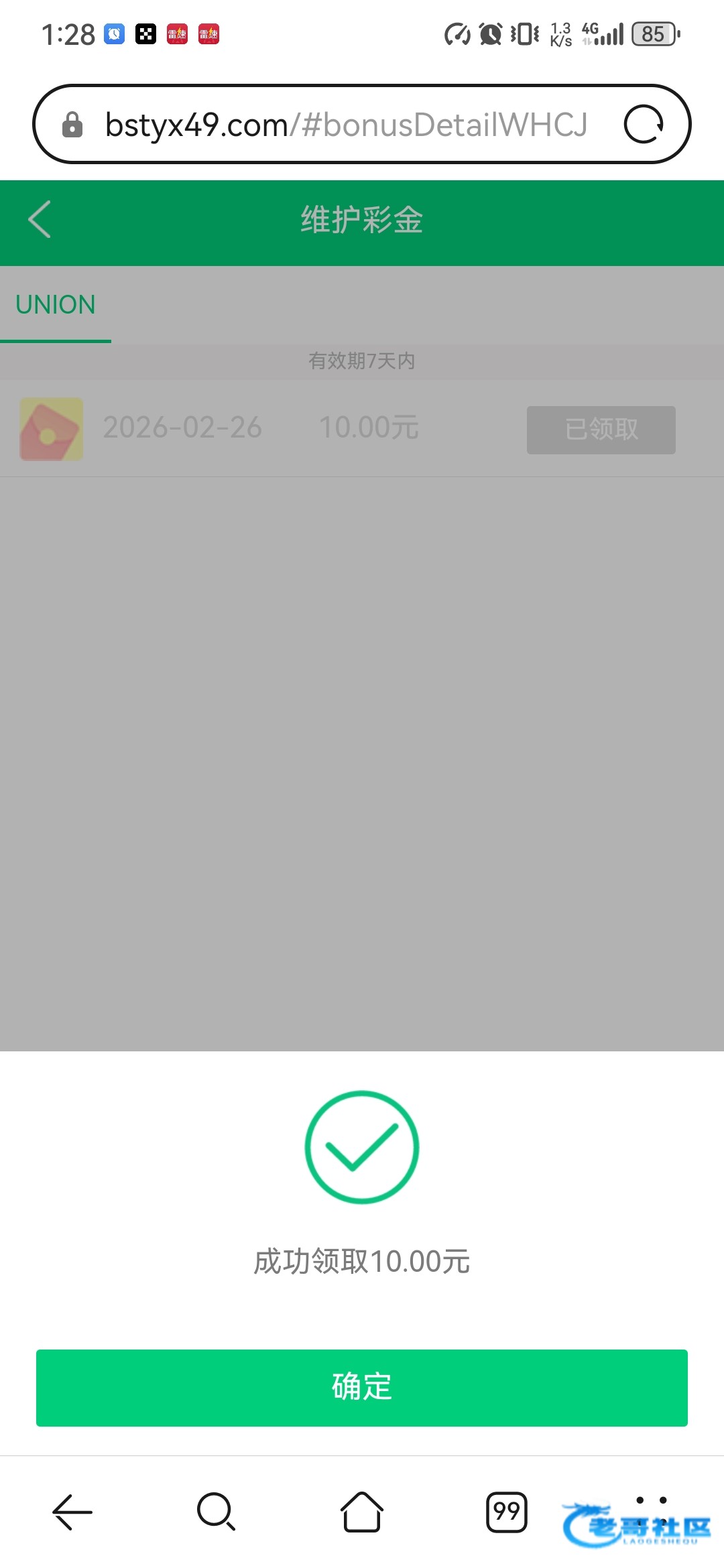Open the browser tab switcher
The width and height of the screenshot is (724, 1568).
pyautogui.click(x=506, y=1512)
